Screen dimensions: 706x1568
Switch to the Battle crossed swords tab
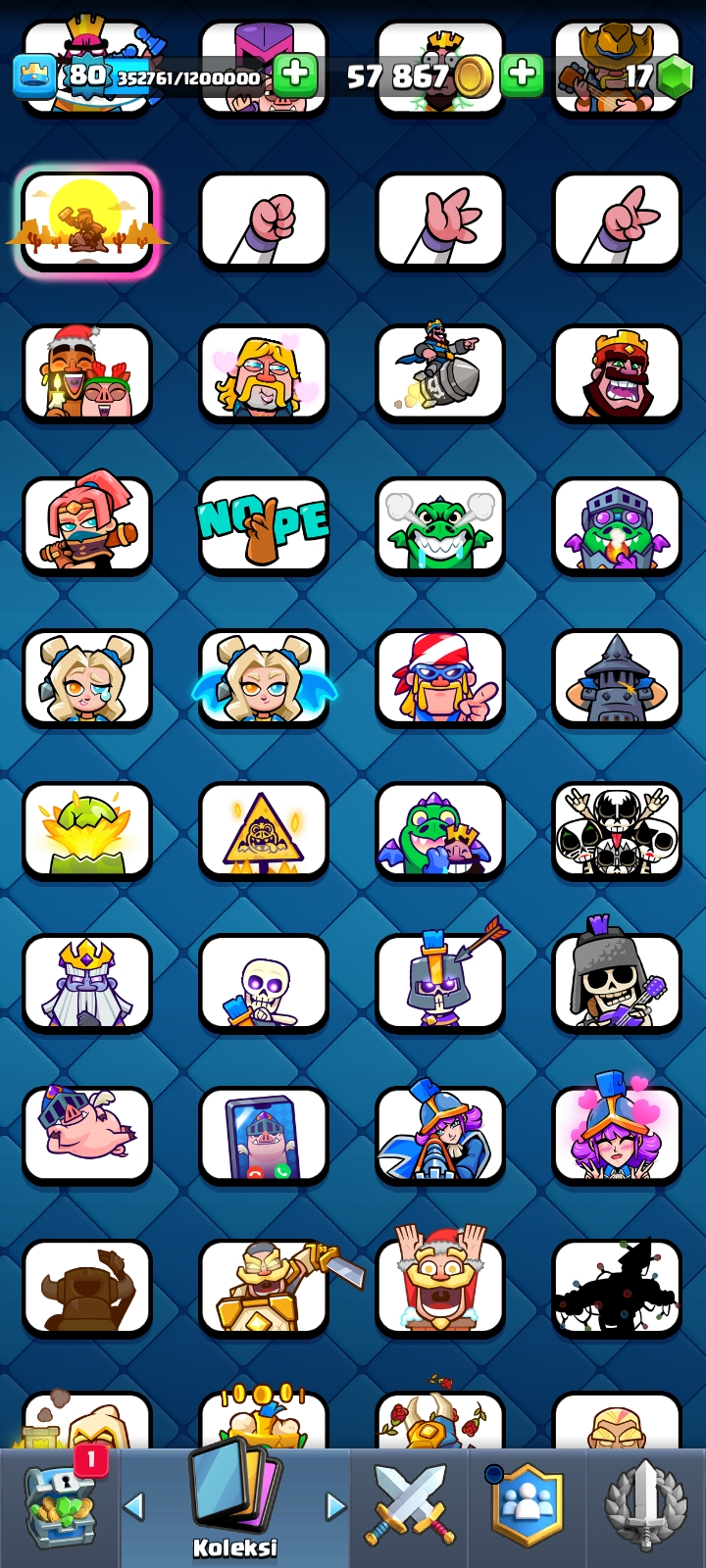tap(410, 1509)
